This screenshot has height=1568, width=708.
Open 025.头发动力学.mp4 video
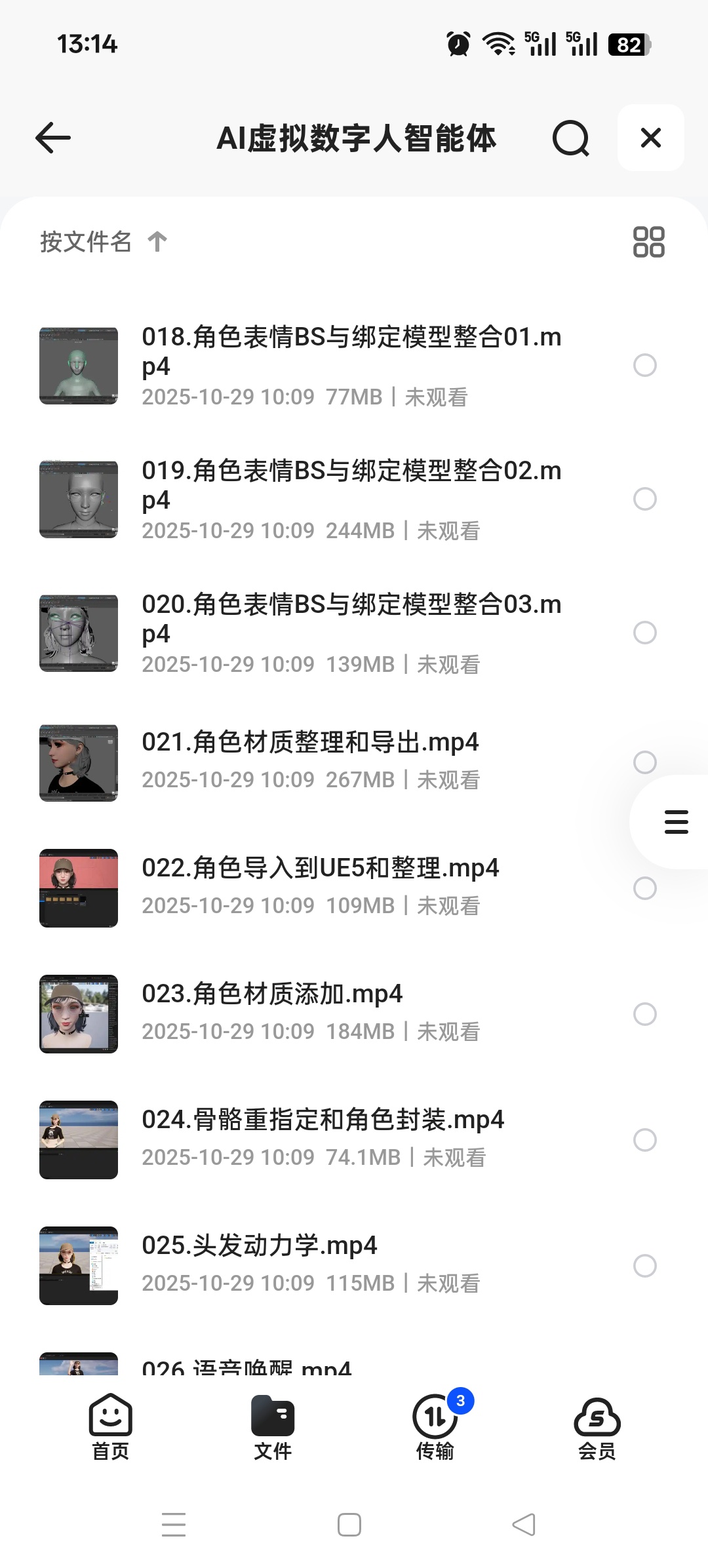click(260, 1246)
